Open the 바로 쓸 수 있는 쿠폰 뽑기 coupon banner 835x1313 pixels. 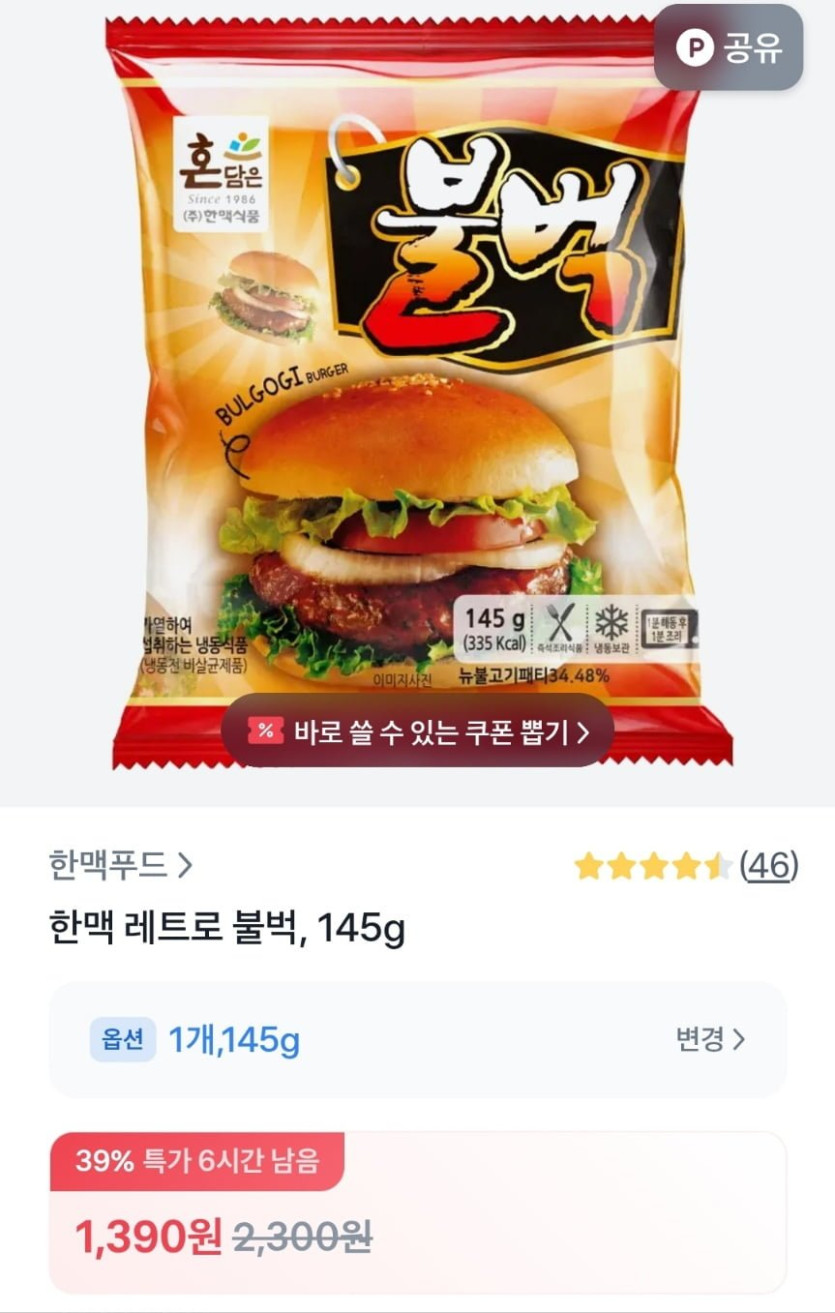pos(417,730)
